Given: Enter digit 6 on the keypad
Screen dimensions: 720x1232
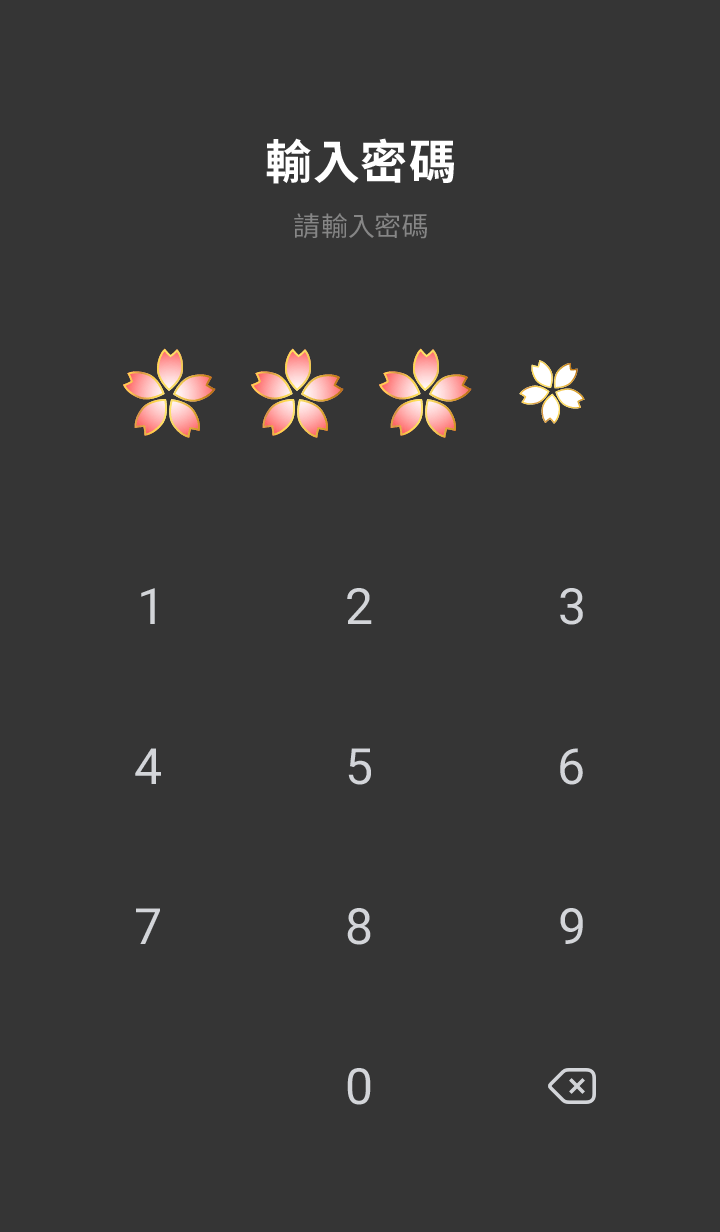Looking at the screenshot, I should pos(571,767).
